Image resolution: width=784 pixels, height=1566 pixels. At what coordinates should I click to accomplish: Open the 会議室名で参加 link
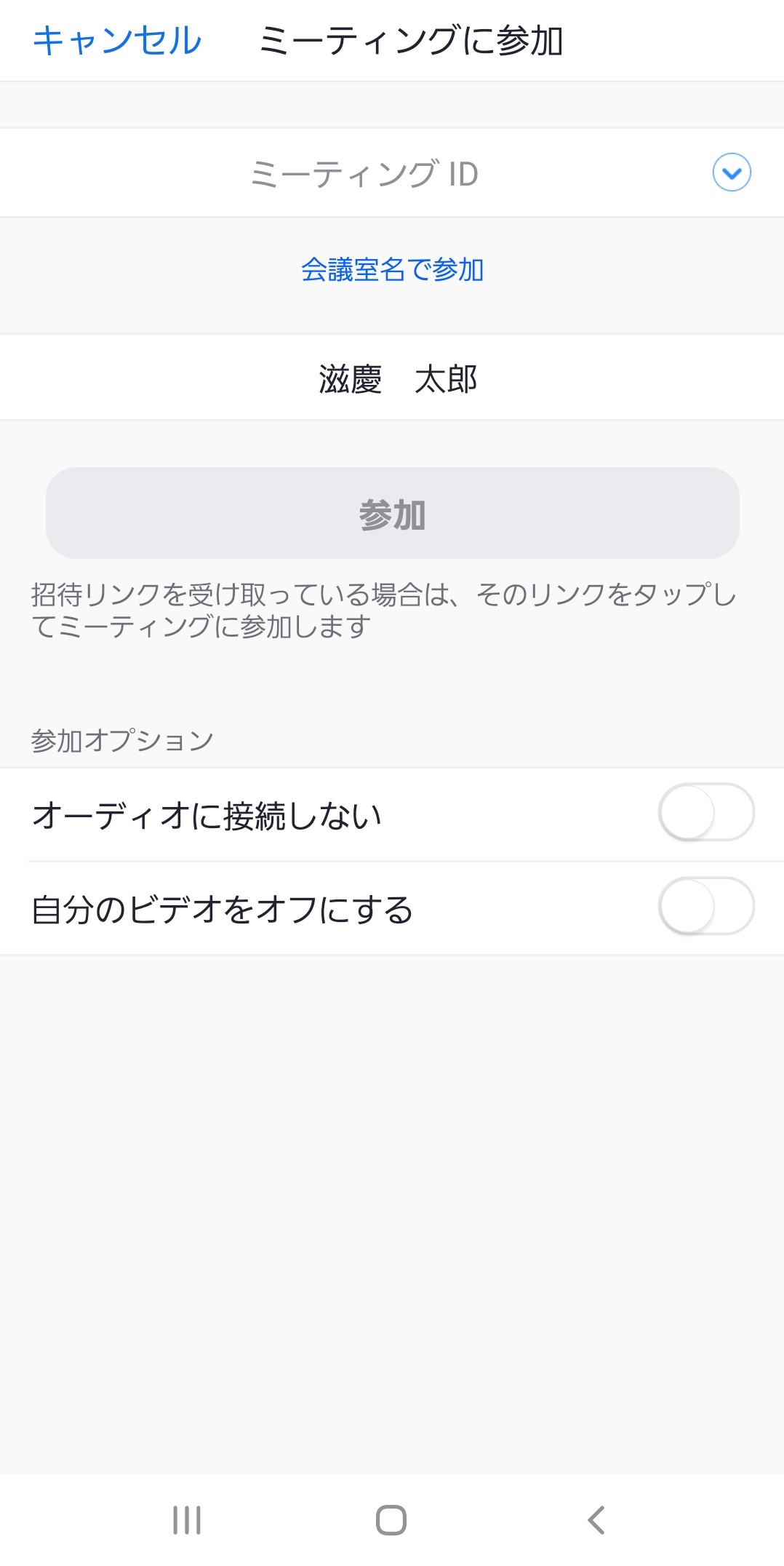pos(392,270)
